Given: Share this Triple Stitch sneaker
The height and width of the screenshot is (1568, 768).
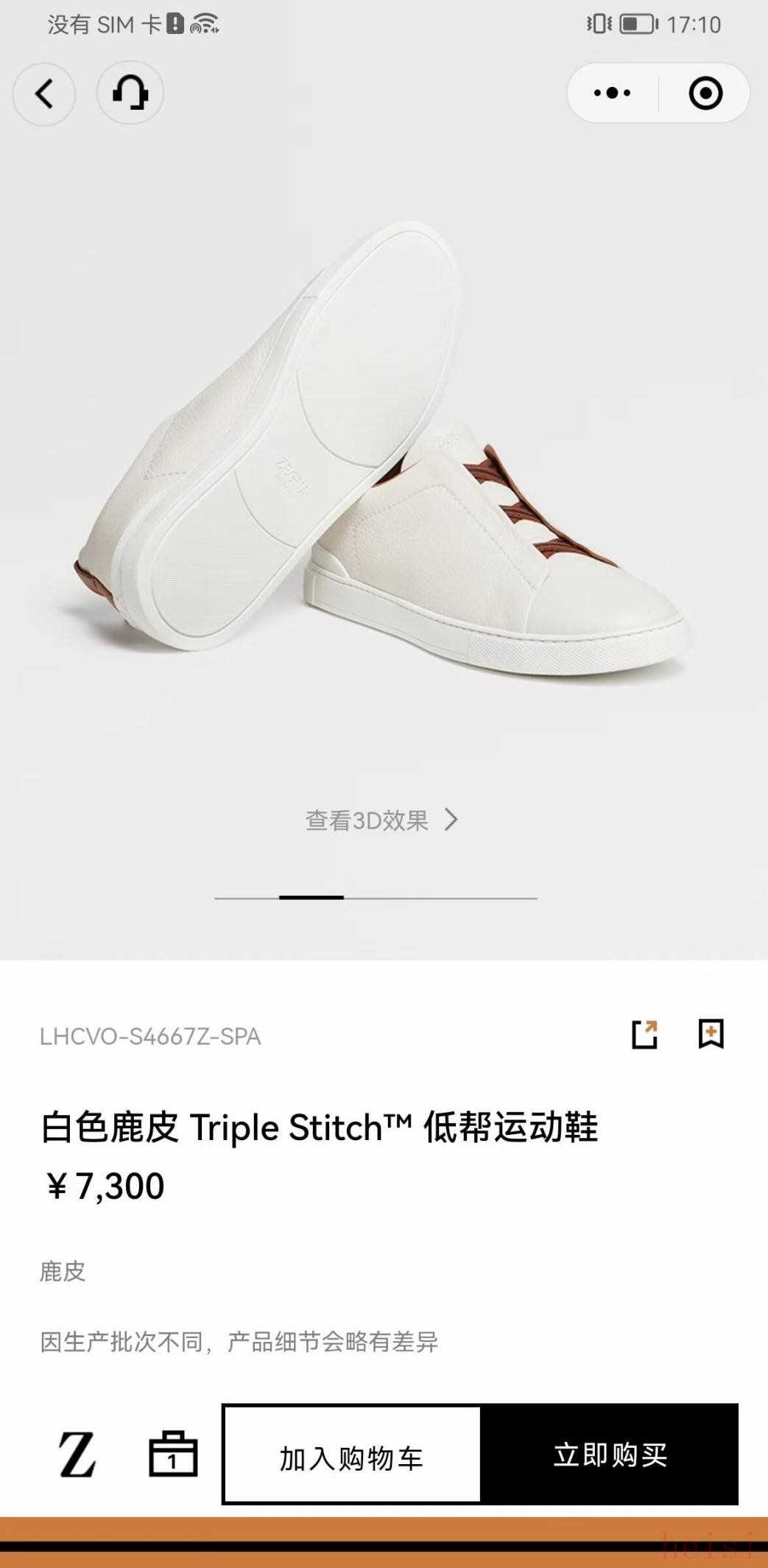Looking at the screenshot, I should click(x=644, y=1034).
